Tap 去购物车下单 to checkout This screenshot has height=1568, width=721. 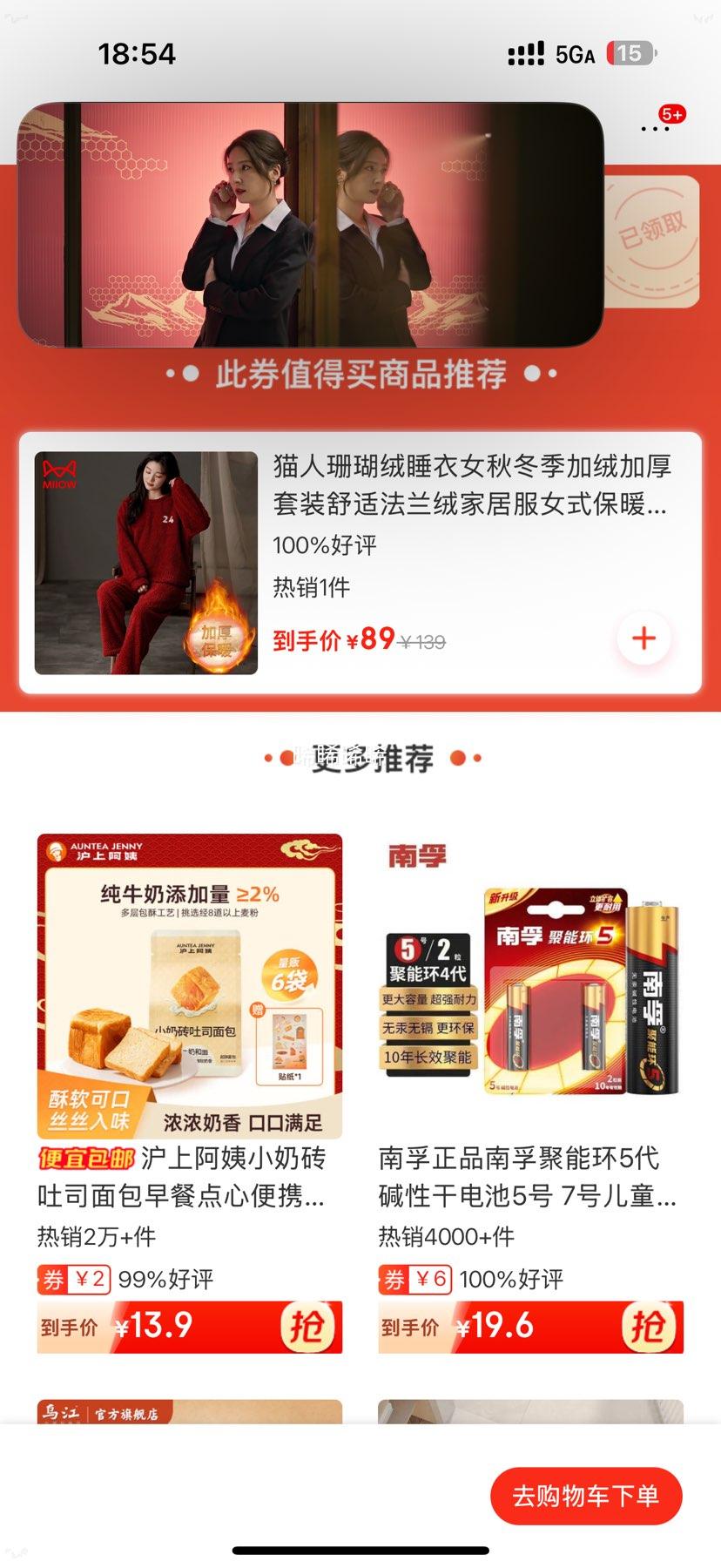(584, 1495)
